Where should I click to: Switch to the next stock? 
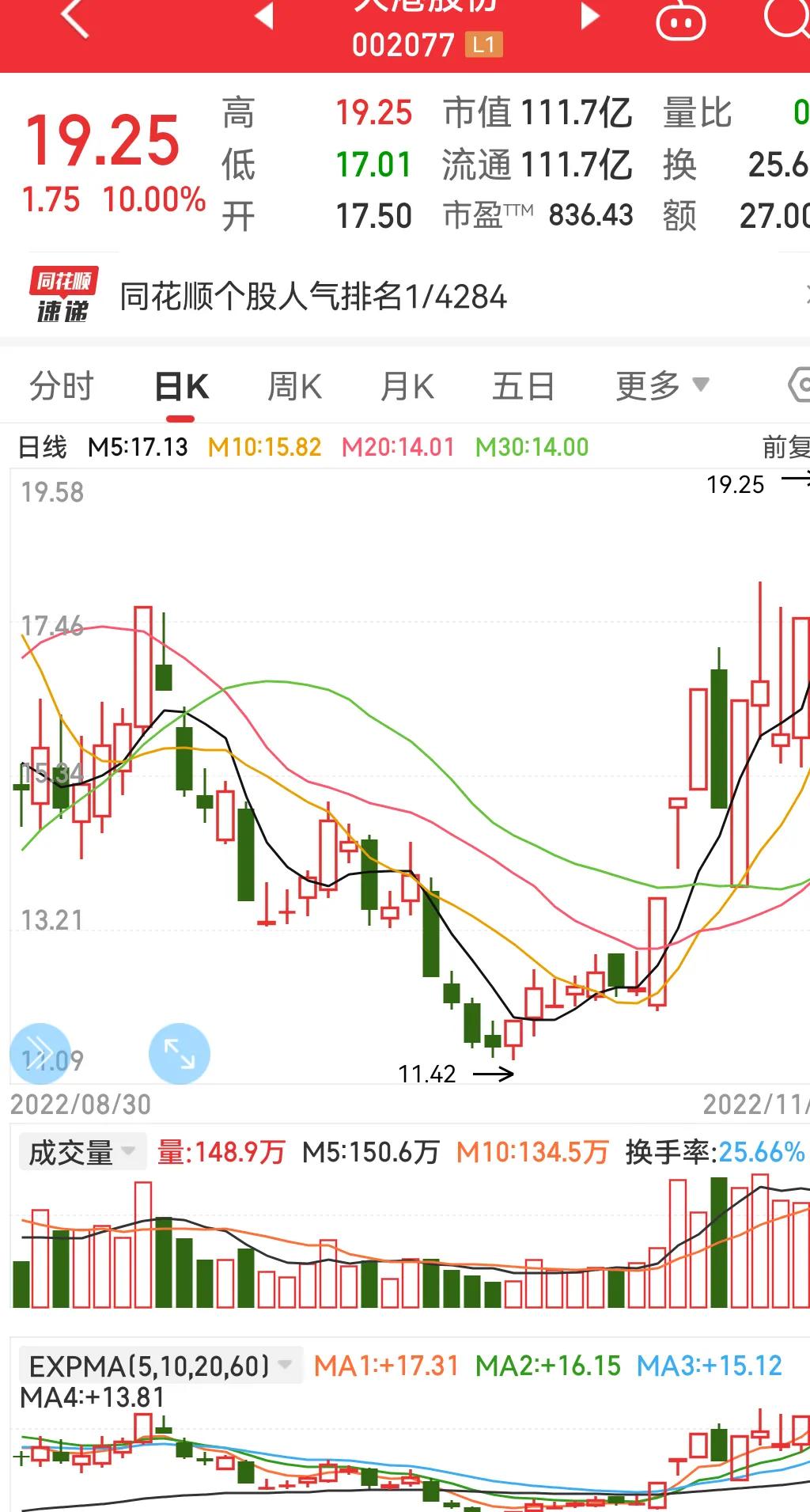click(x=590, y=16)
